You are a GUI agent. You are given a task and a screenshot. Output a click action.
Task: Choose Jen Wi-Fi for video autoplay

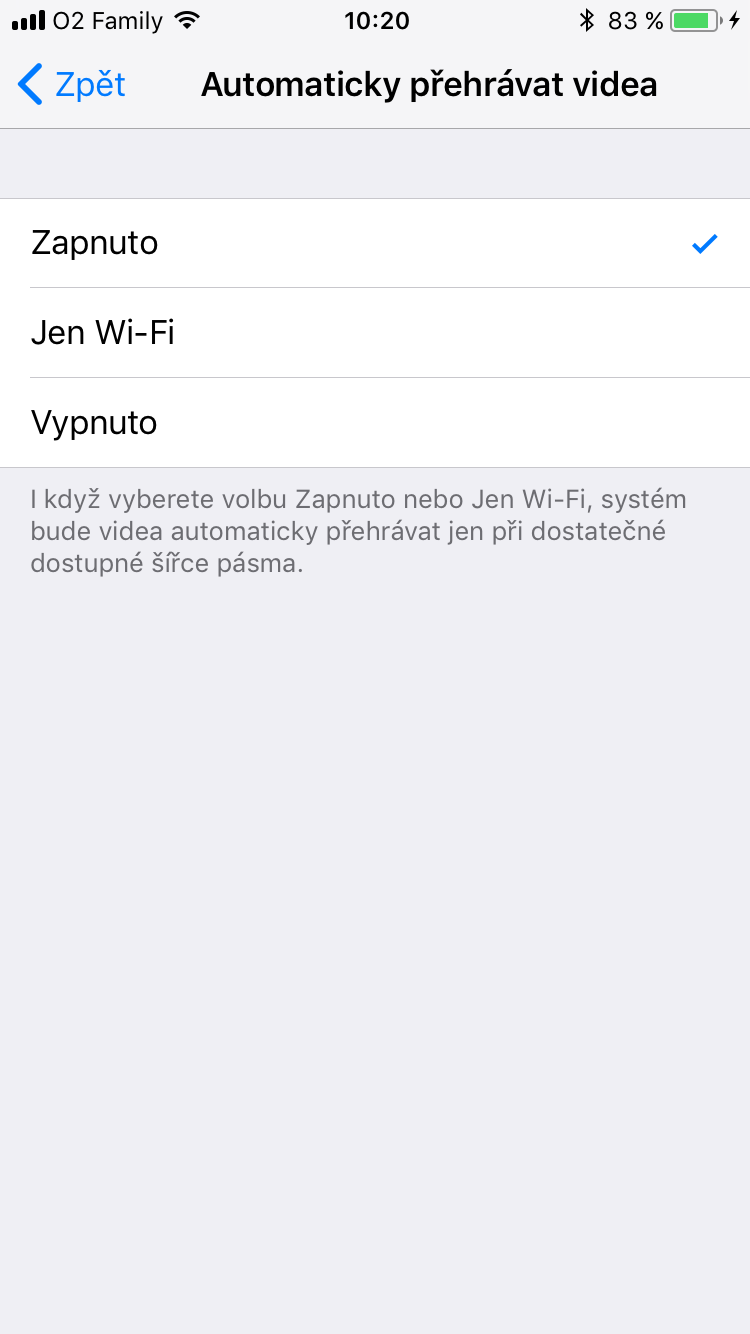point(375,333)
